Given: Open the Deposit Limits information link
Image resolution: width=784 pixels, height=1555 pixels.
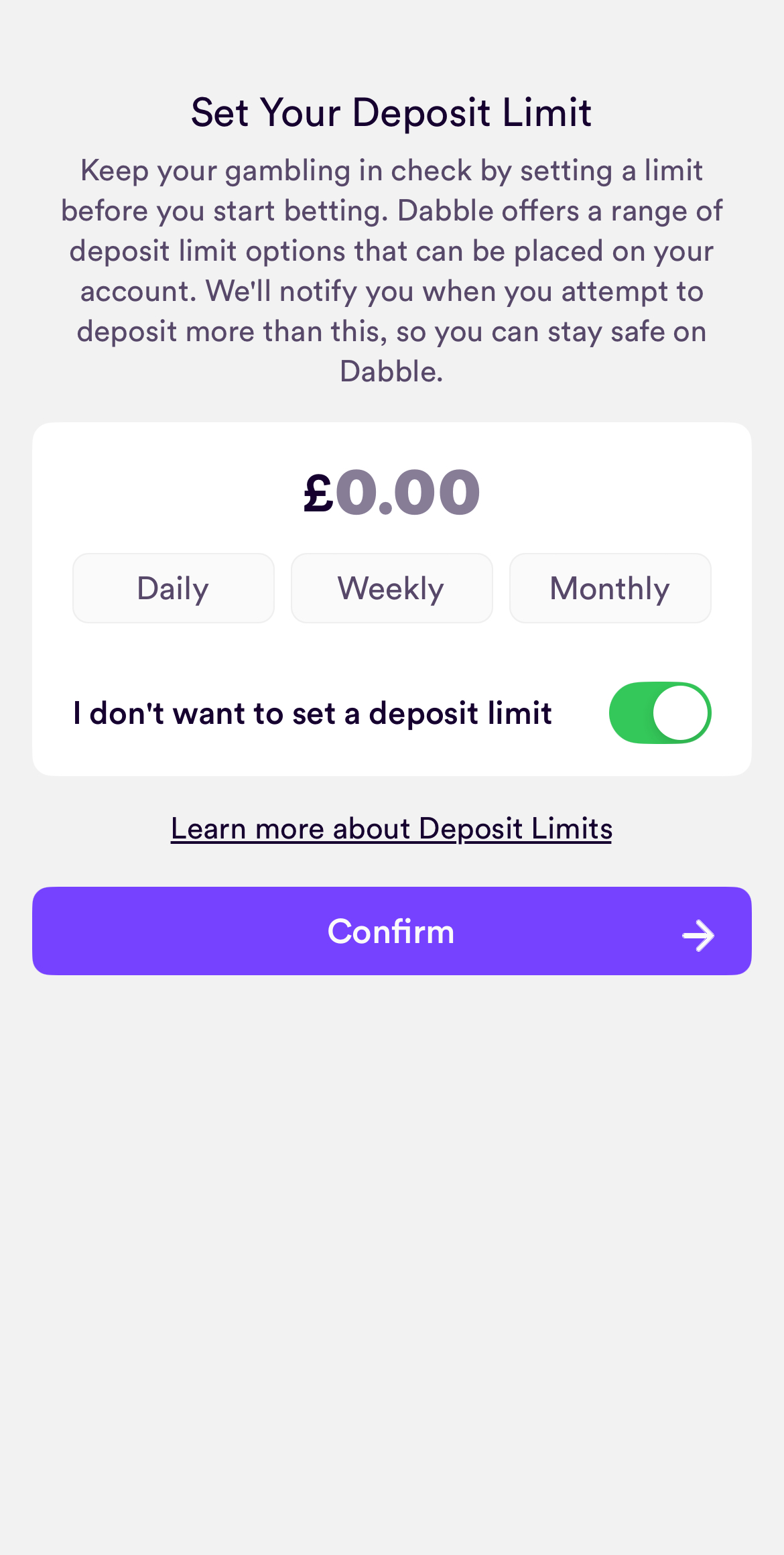Looking at the screenshot, I should (x=391, y=829).
